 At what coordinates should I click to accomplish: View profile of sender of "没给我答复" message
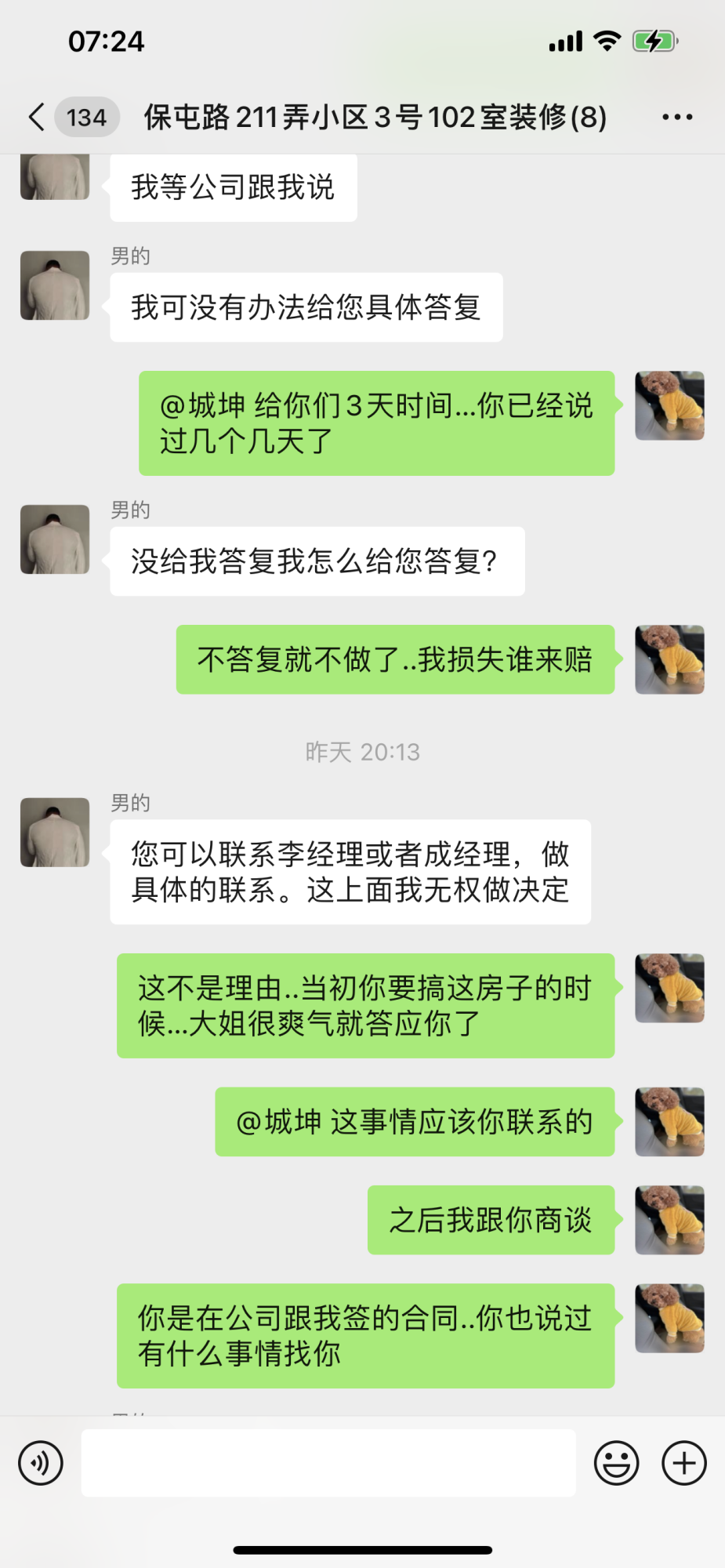[x=55, y=539]
